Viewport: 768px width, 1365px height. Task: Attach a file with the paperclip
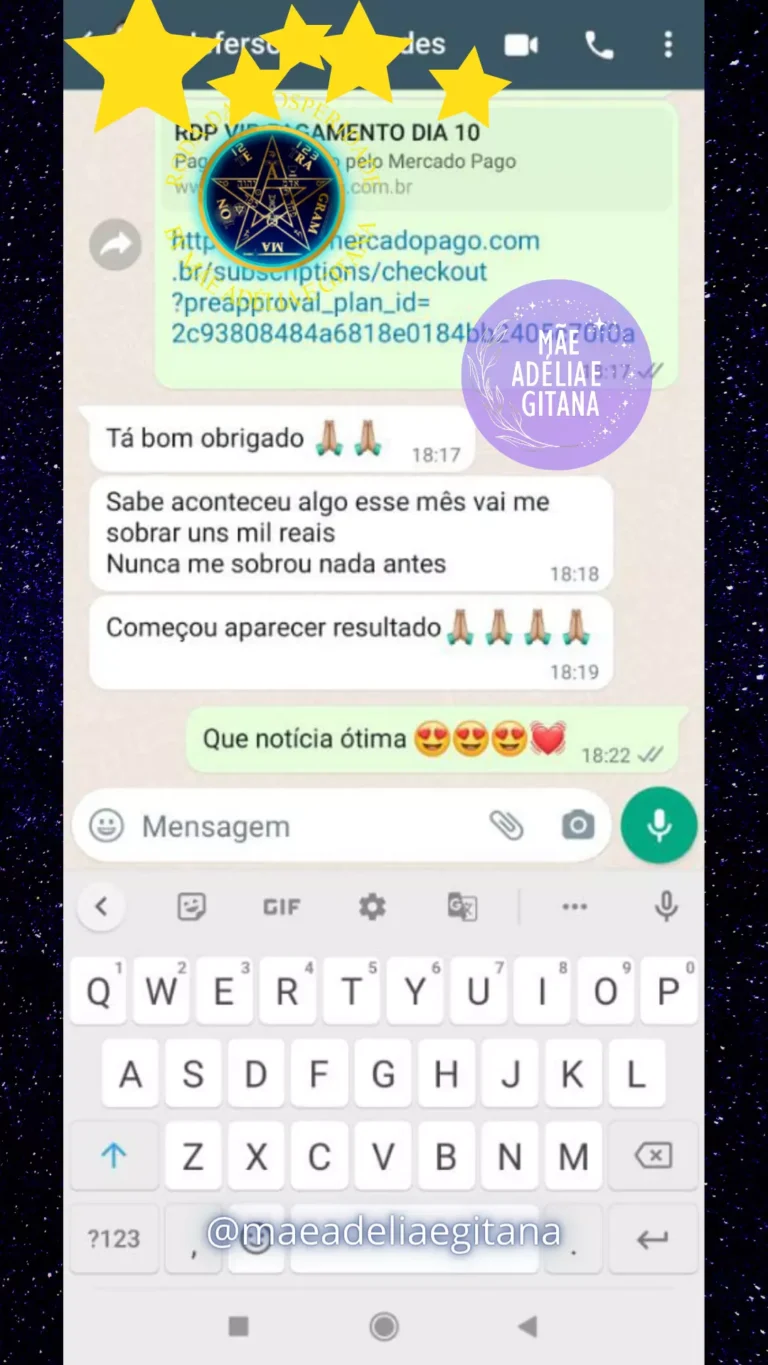pyautogui.click(x=508, y=825)
